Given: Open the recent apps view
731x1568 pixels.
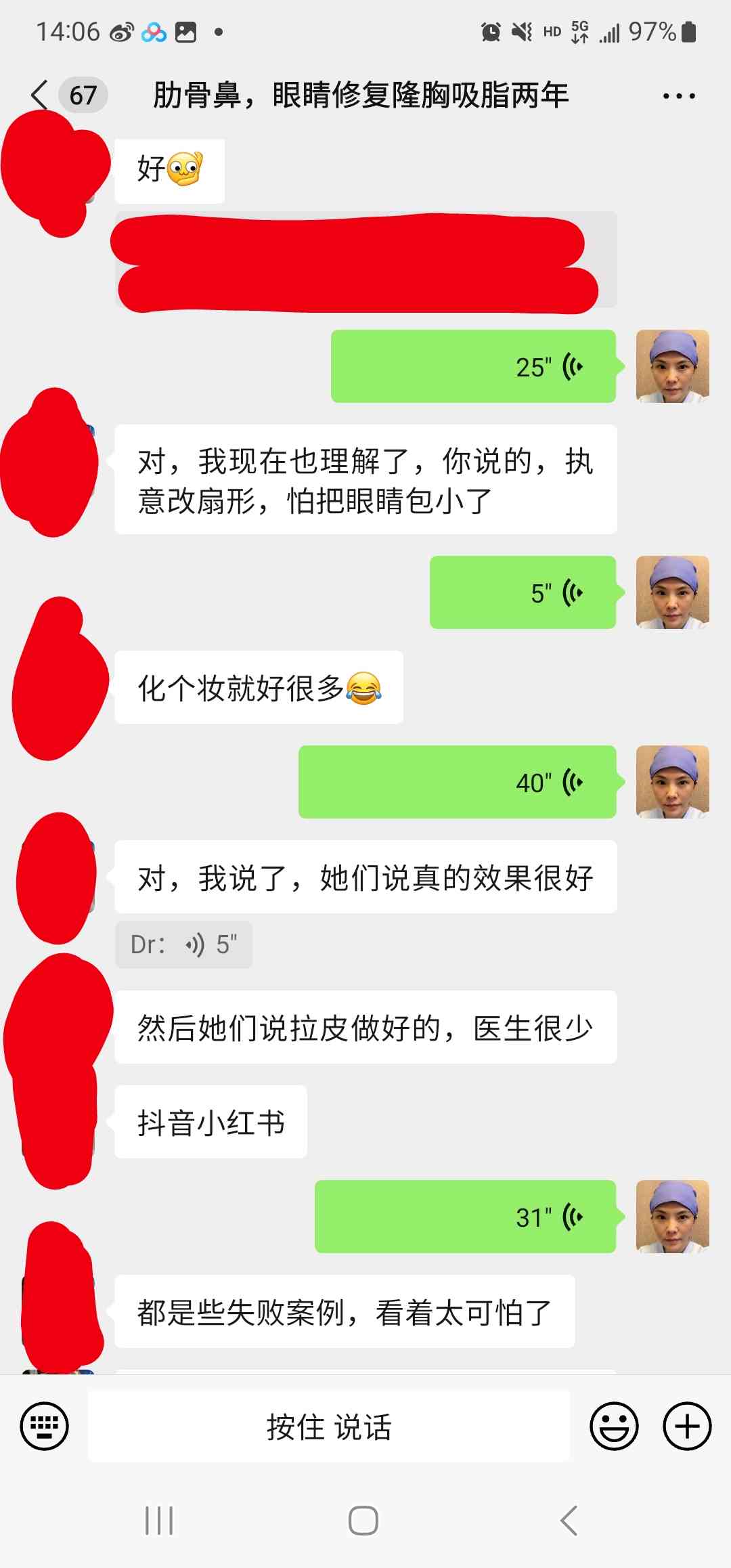Looking at the screenshot, I should pos(160,1521).
